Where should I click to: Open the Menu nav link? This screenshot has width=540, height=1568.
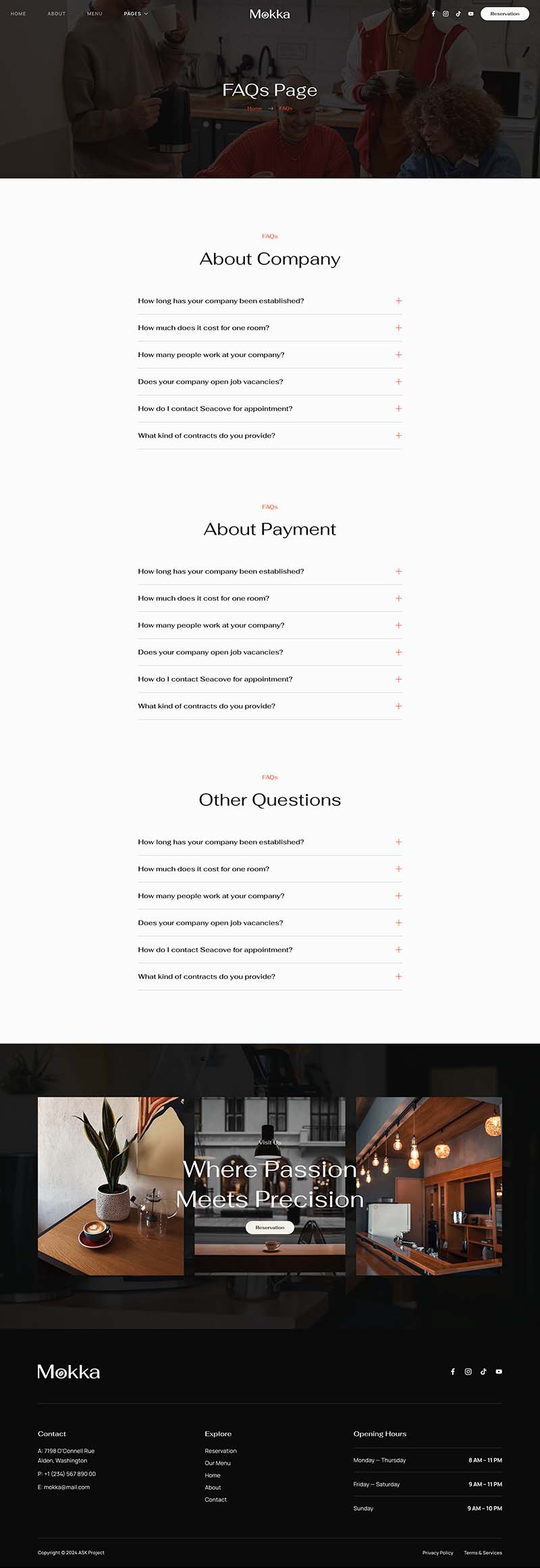point(94,13)
